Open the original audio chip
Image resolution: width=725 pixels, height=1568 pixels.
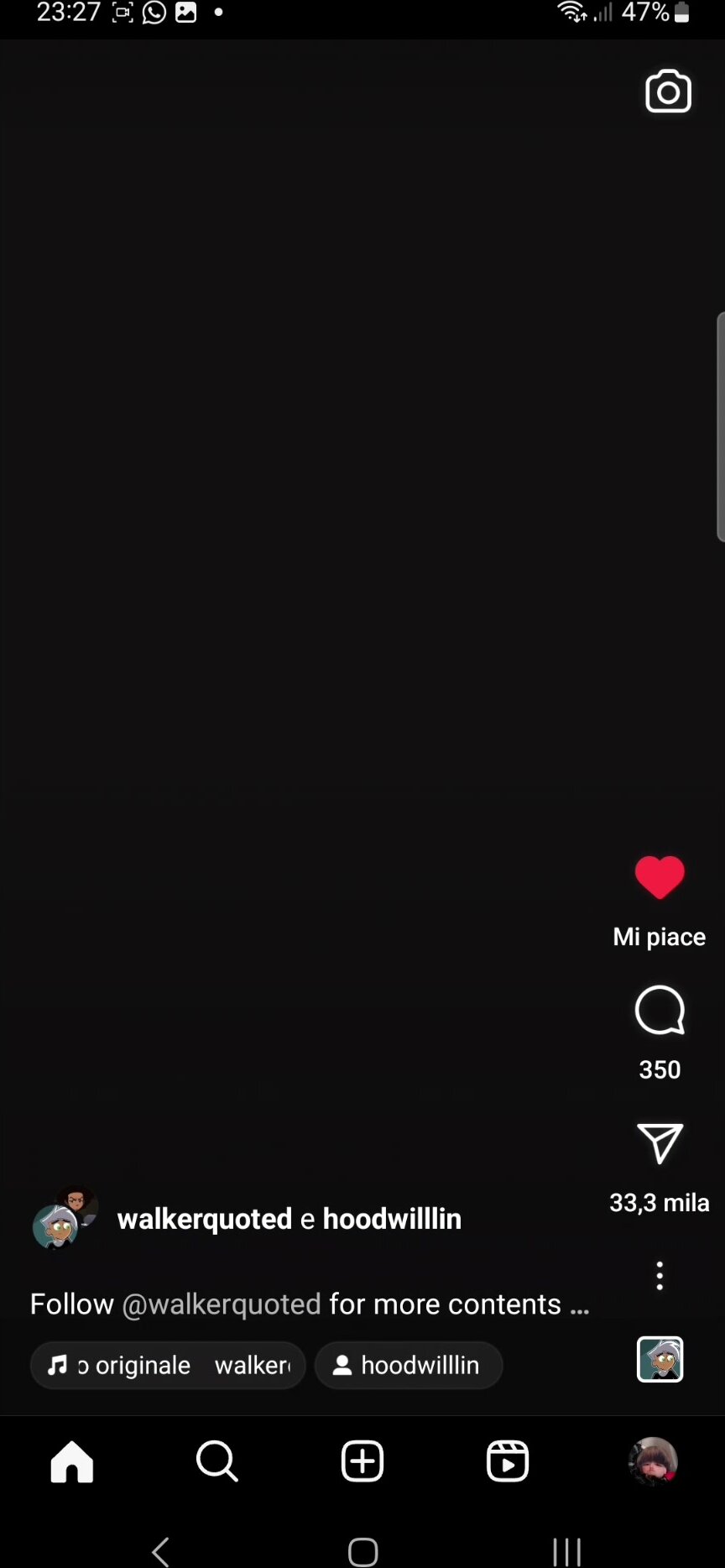click(x=168, y=1366)
